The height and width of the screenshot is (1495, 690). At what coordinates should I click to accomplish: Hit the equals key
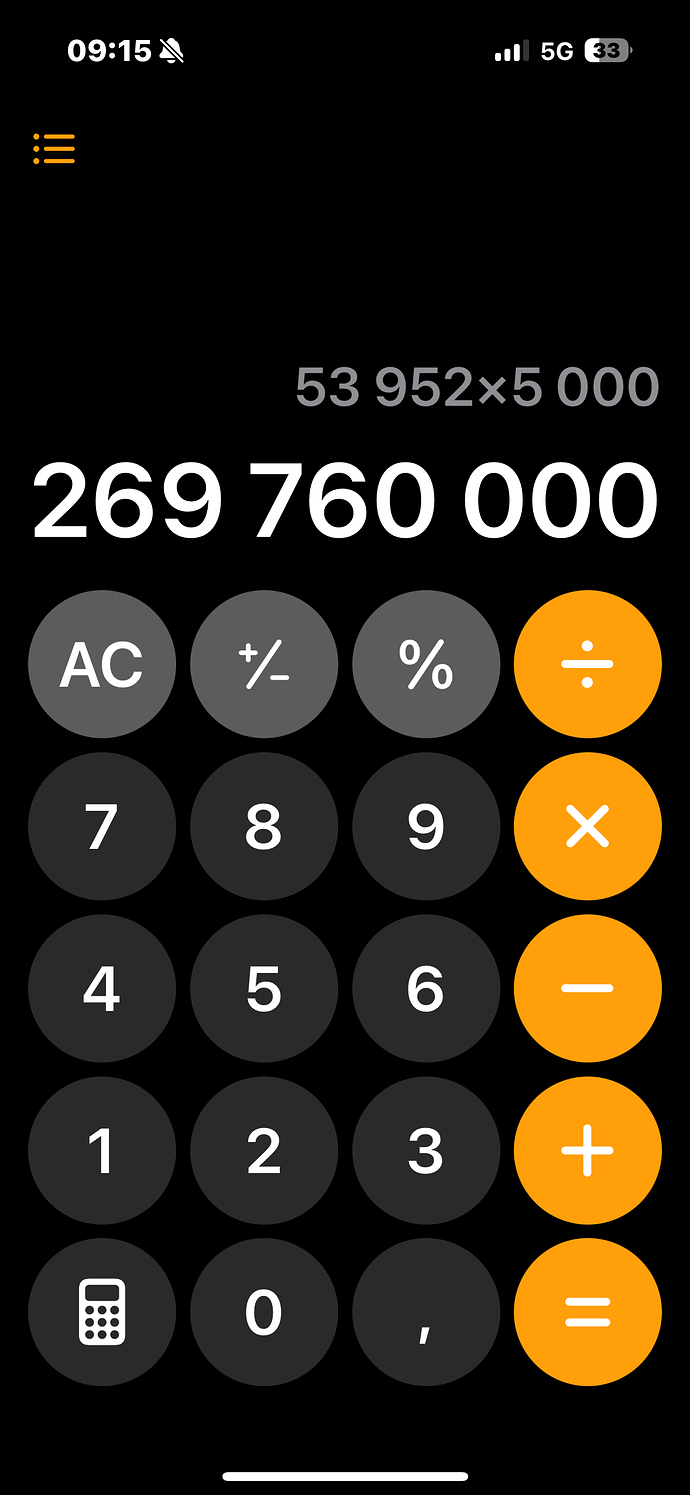pos(587,1312)
